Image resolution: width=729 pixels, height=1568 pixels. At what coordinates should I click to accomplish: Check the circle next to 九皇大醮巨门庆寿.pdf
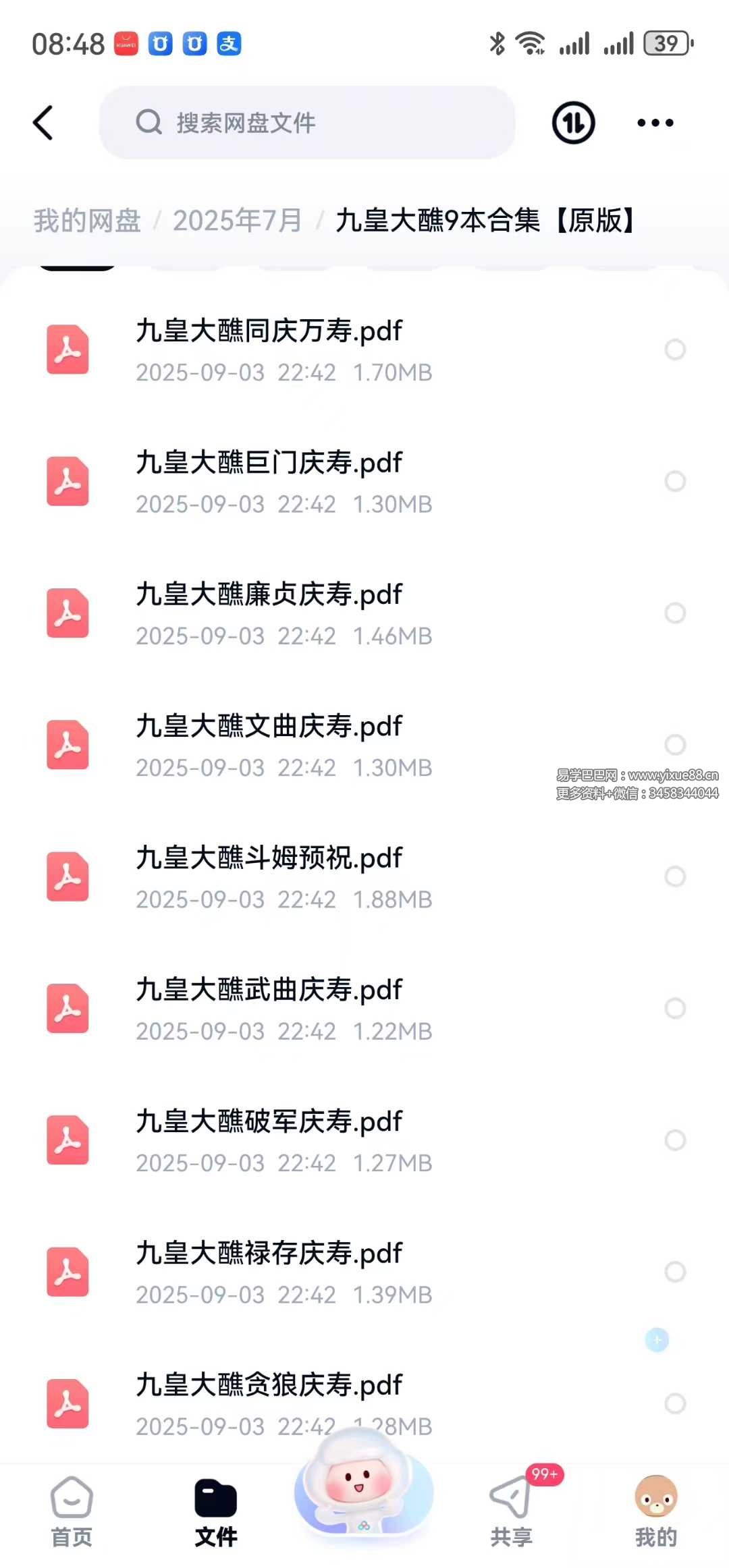[674, 481]
